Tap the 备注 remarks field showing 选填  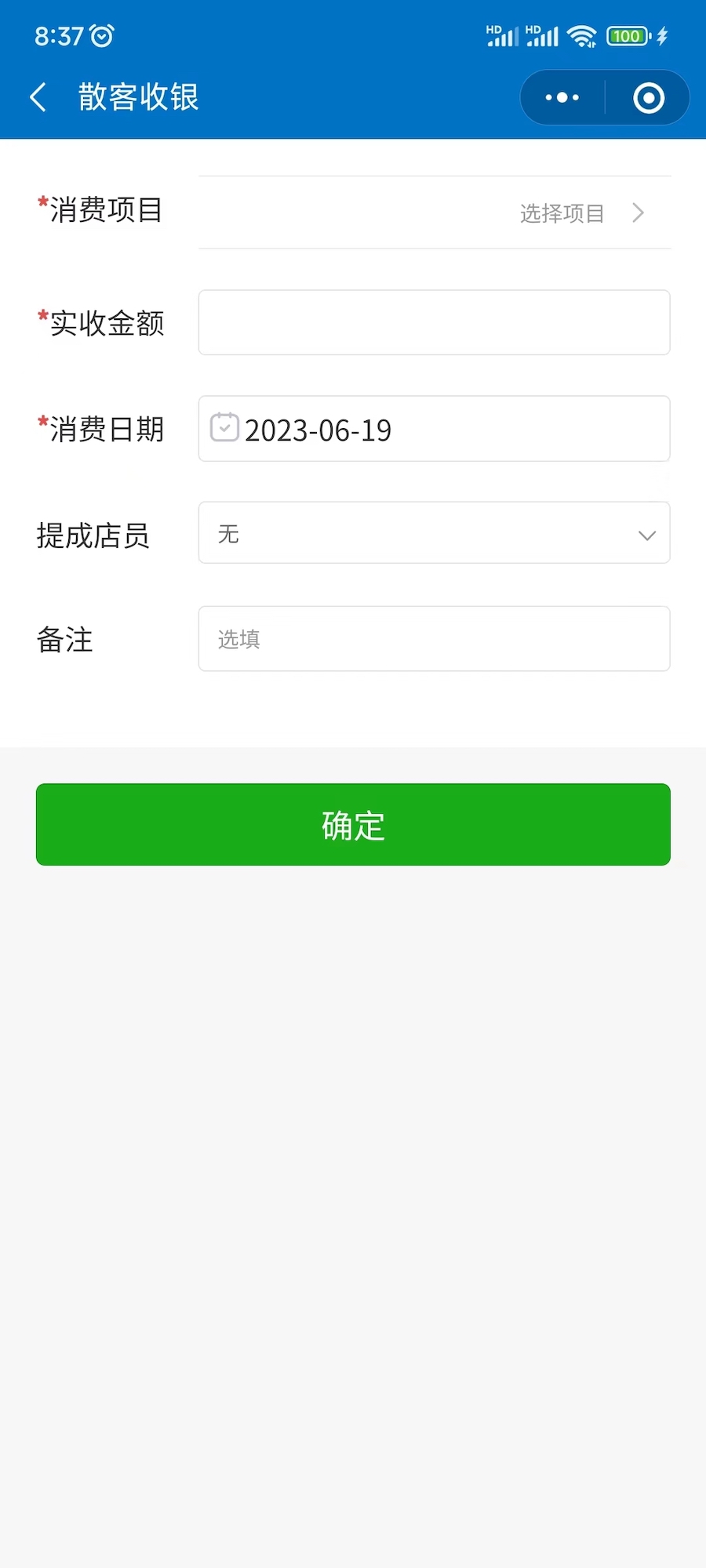(434, 638)
